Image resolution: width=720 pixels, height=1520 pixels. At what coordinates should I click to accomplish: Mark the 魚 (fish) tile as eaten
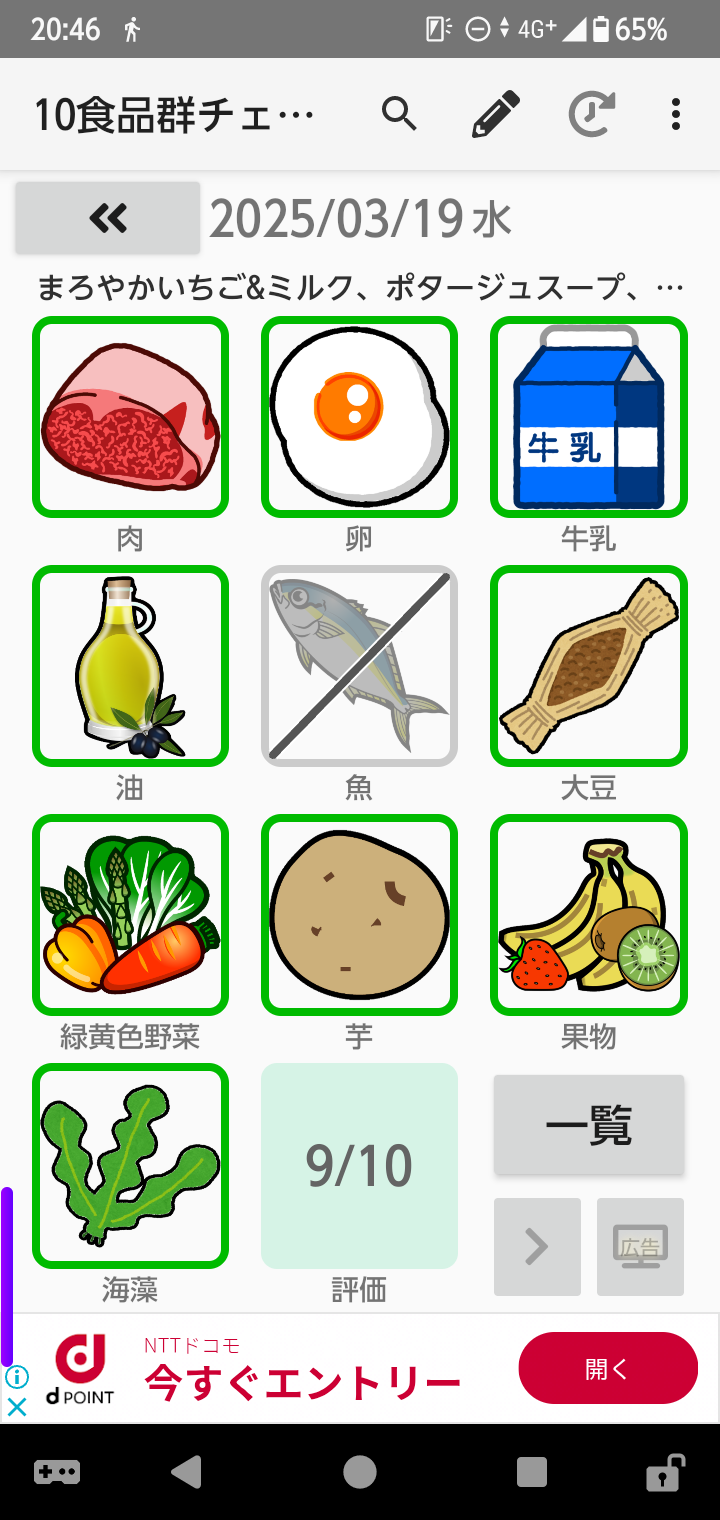click(359, 666)
